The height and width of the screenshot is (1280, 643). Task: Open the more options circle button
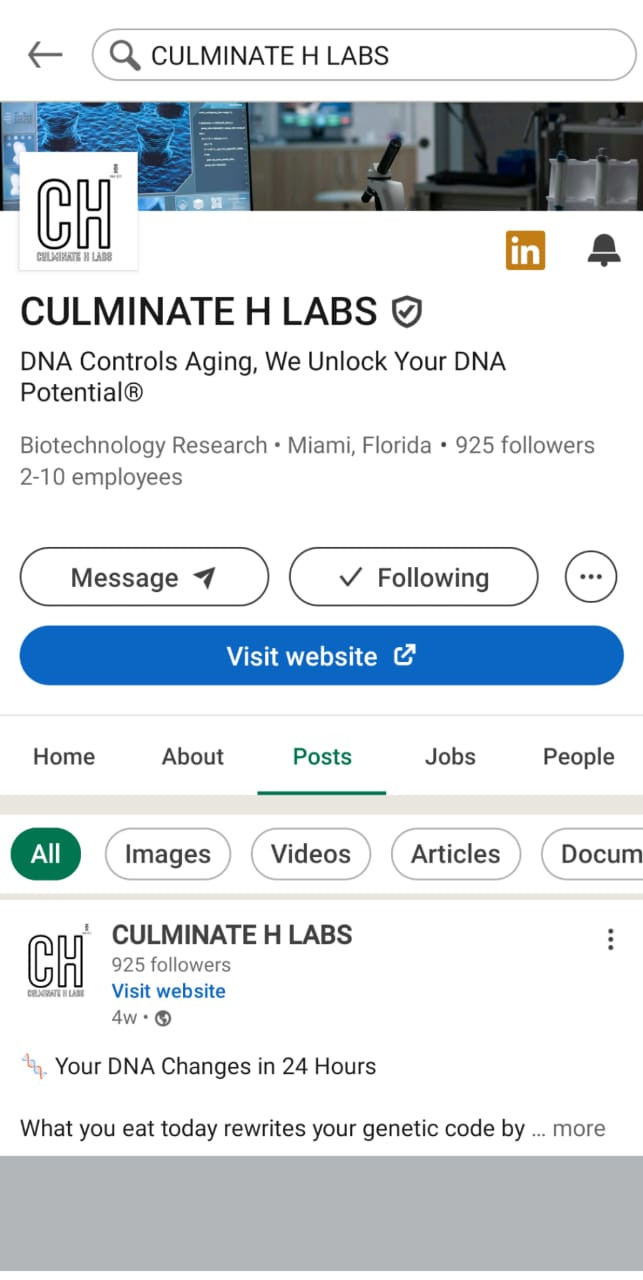(x=591, y=577)
